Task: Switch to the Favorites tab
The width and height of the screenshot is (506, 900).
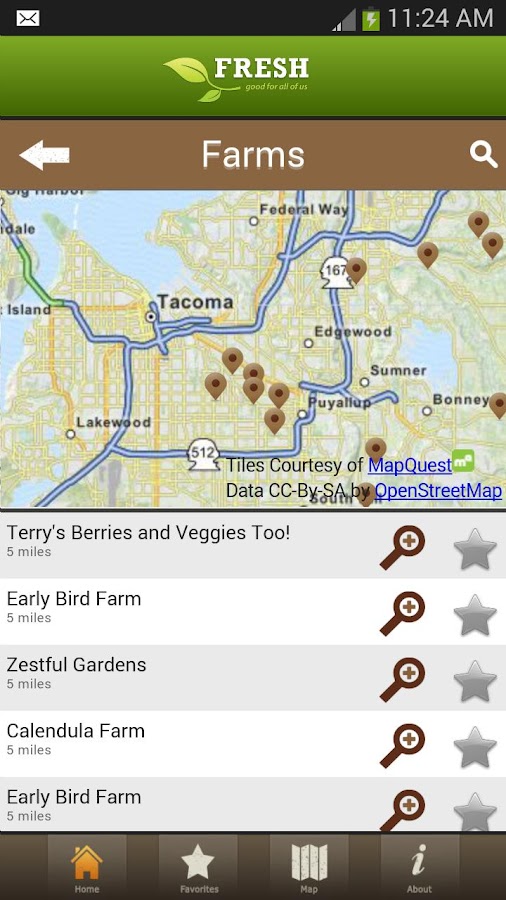Action: click(198, 867)
